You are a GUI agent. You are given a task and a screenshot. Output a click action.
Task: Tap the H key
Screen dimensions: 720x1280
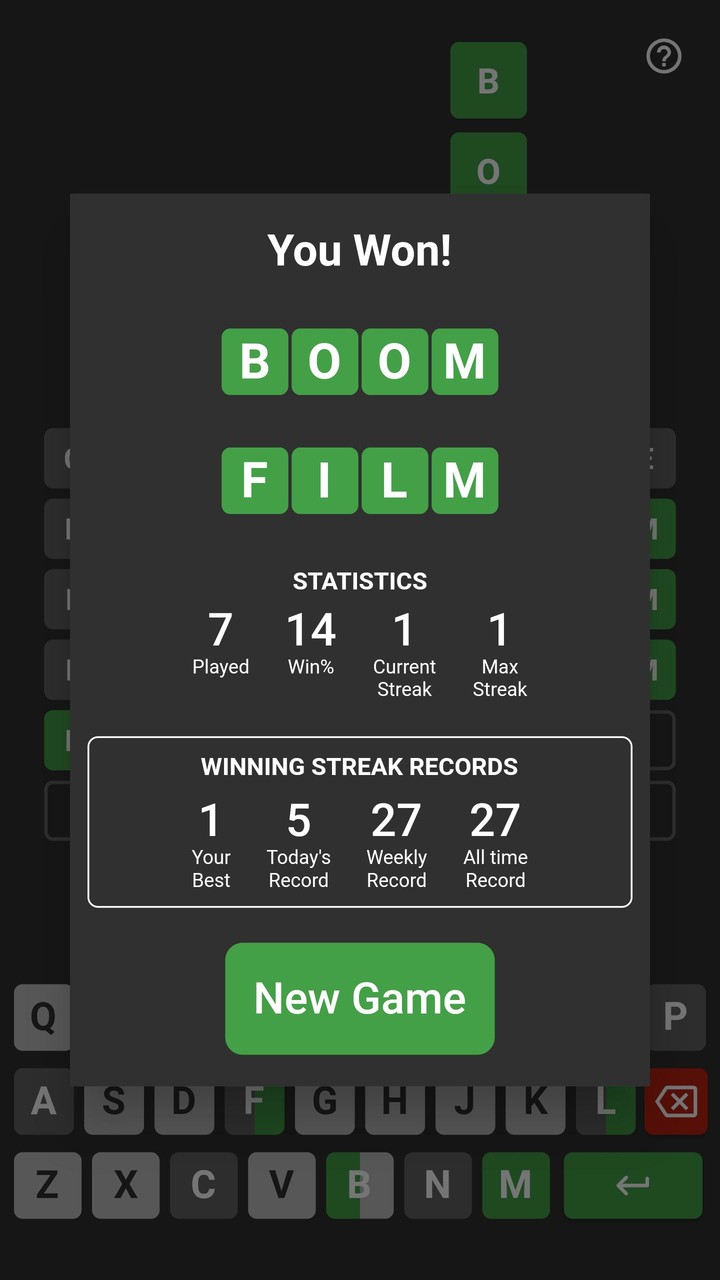394,1102
